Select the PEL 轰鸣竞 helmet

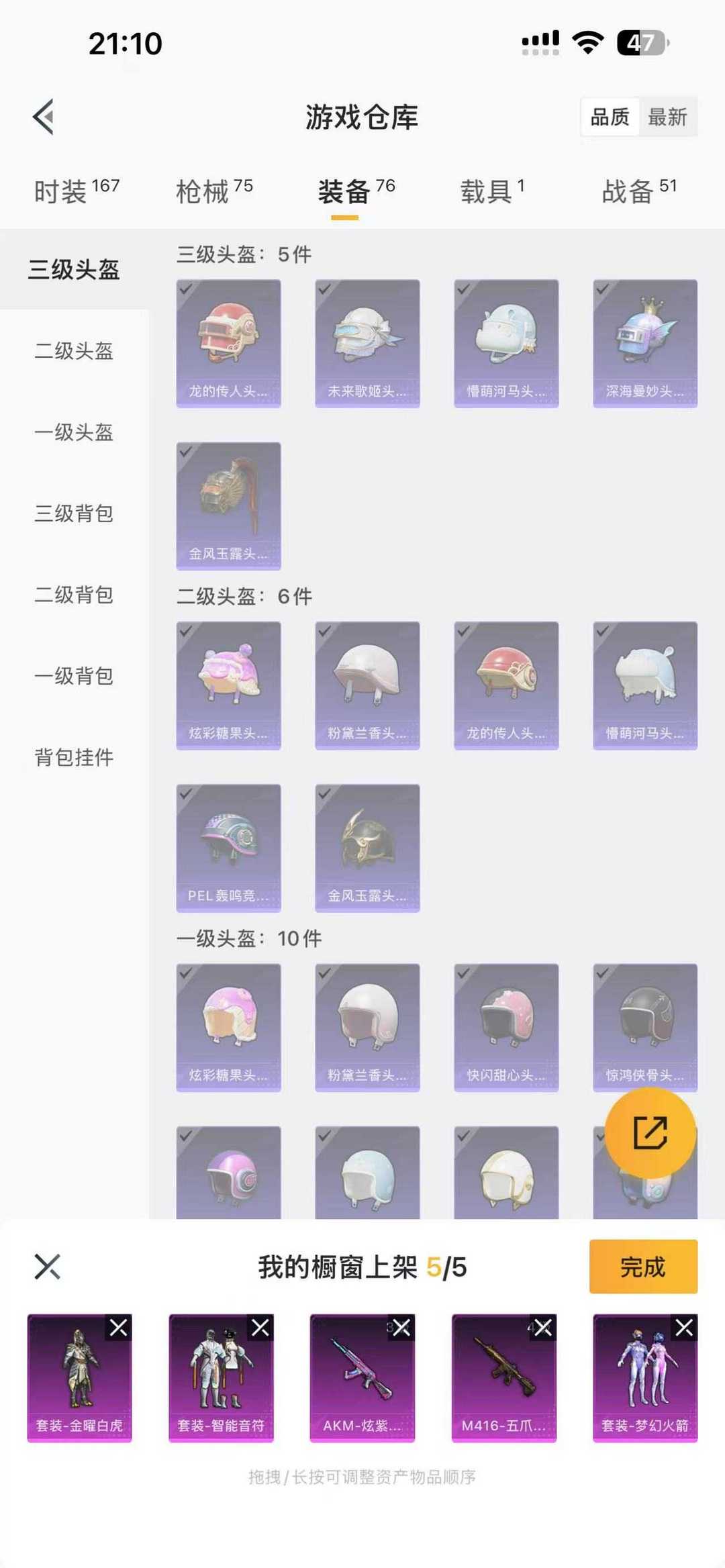pyautogui.click(x=228, y=846)
